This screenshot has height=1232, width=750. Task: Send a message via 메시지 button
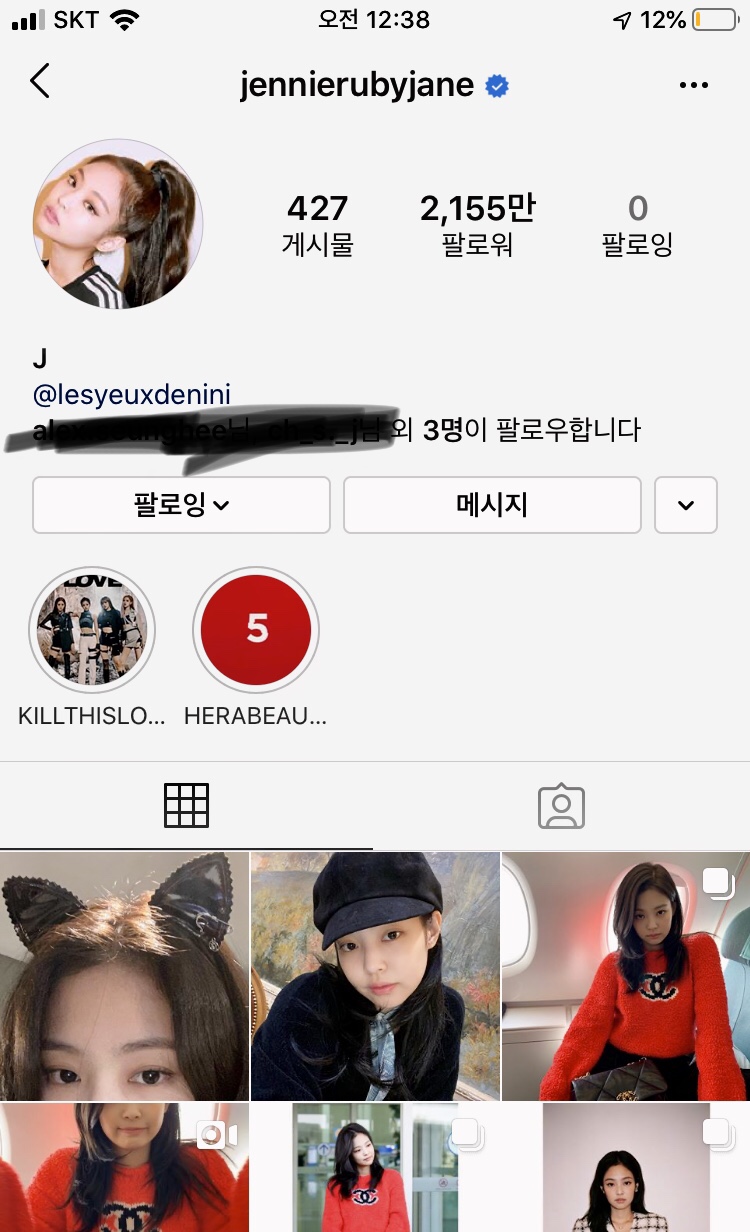coord(492,505)
